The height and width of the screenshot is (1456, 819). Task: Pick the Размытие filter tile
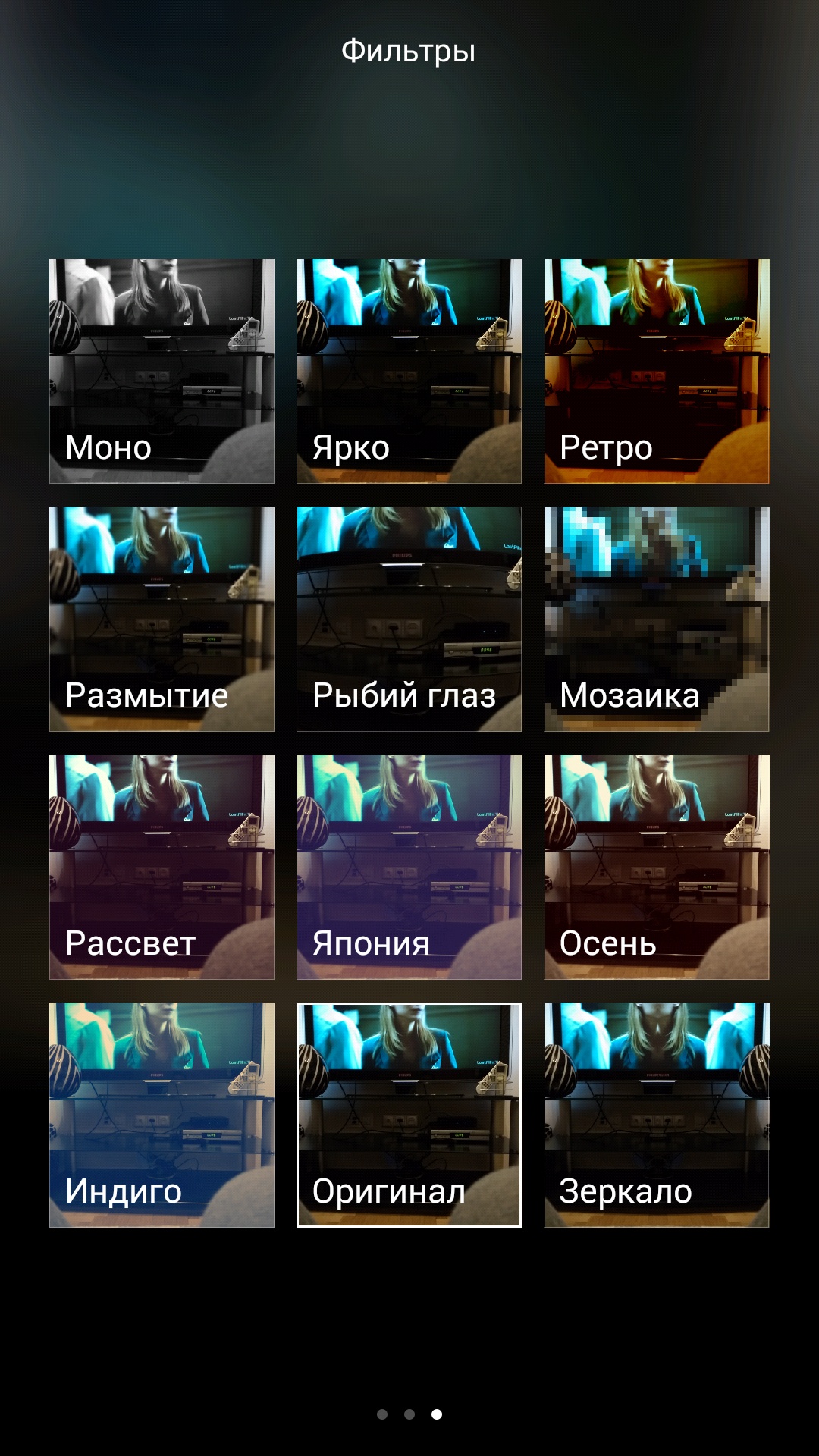[x=162, y=619]
